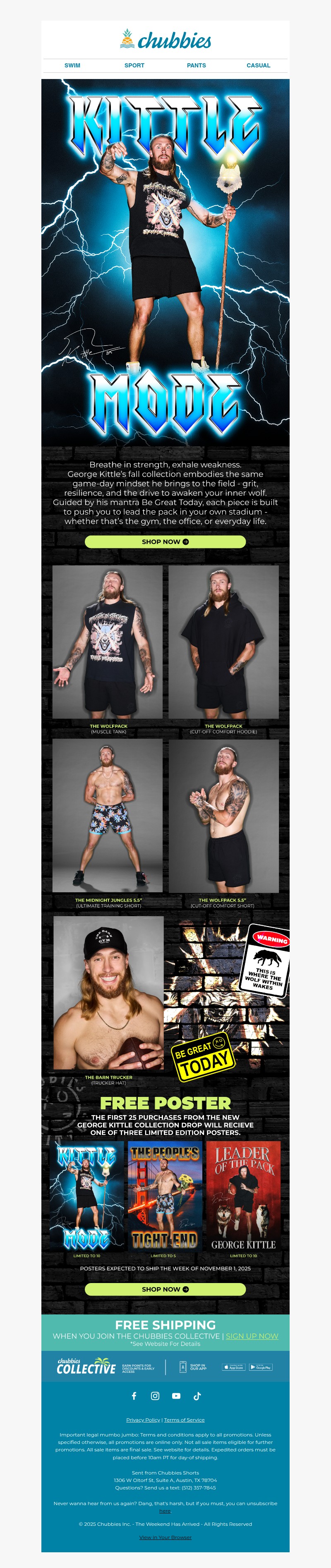The height and width of the screenshot is (1568, 331).
Task: Visit the Chubbies Facebook page
Action: point(134,1396)
